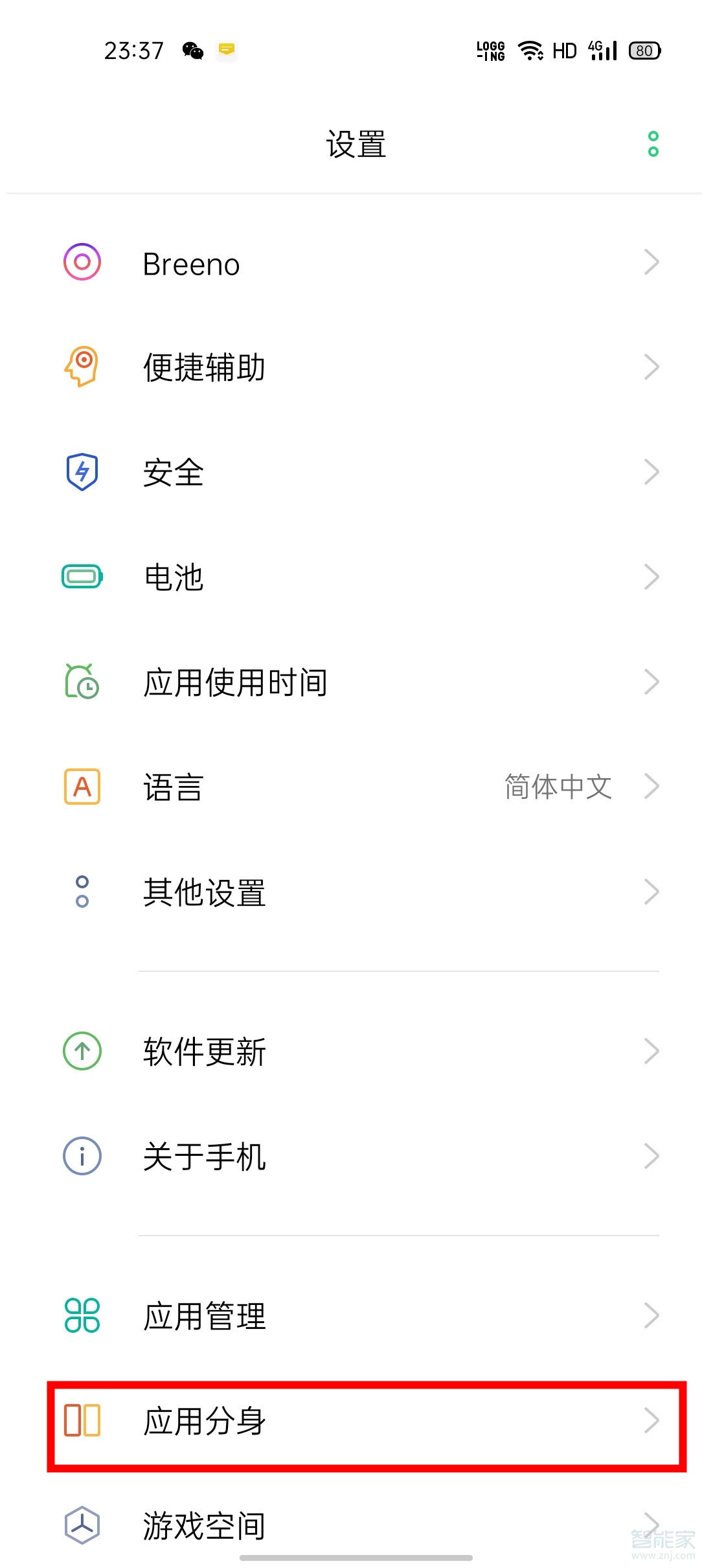Screen dimensions: 702x1568
Task: Select the 软件更新 update arrow icon
Action: 82,1050
